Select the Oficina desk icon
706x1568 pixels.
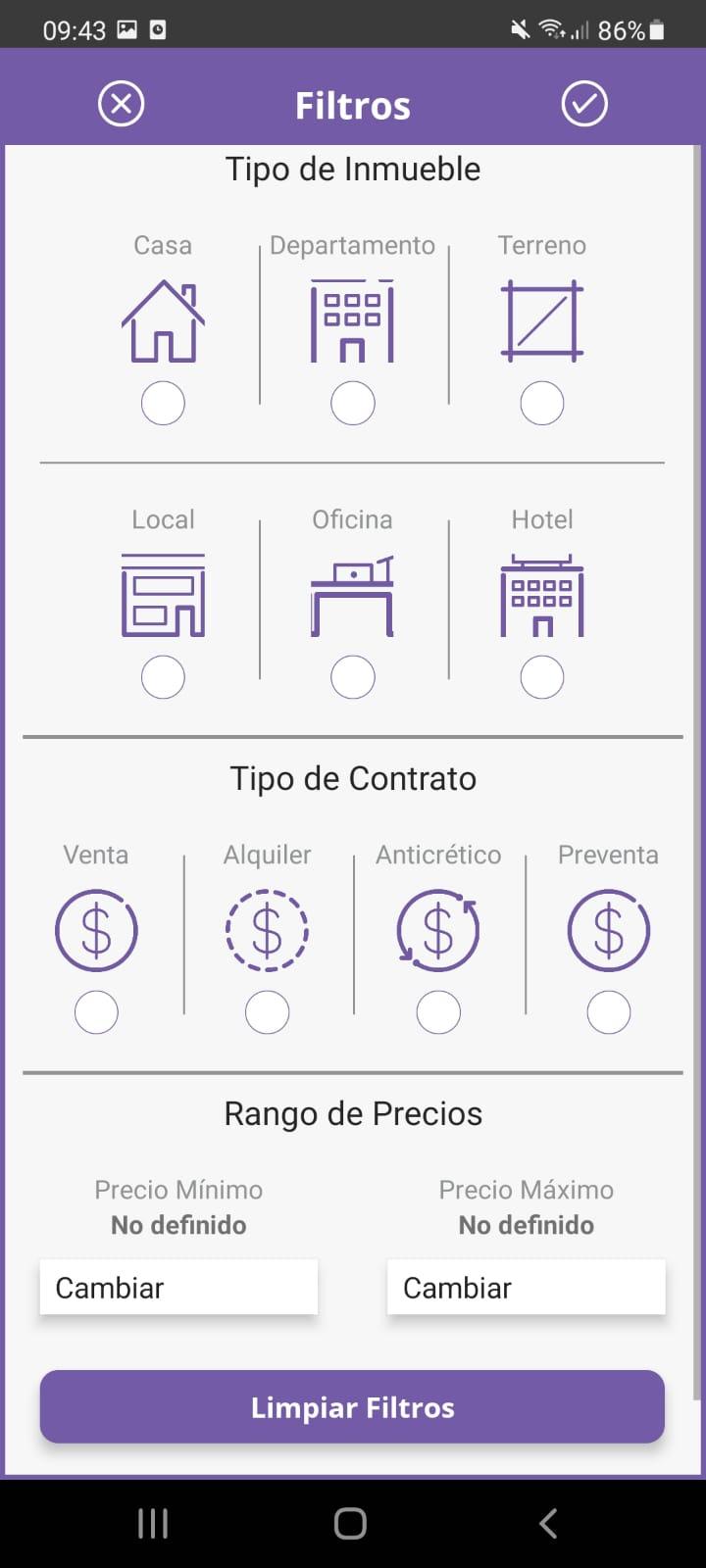click(352, 593)
